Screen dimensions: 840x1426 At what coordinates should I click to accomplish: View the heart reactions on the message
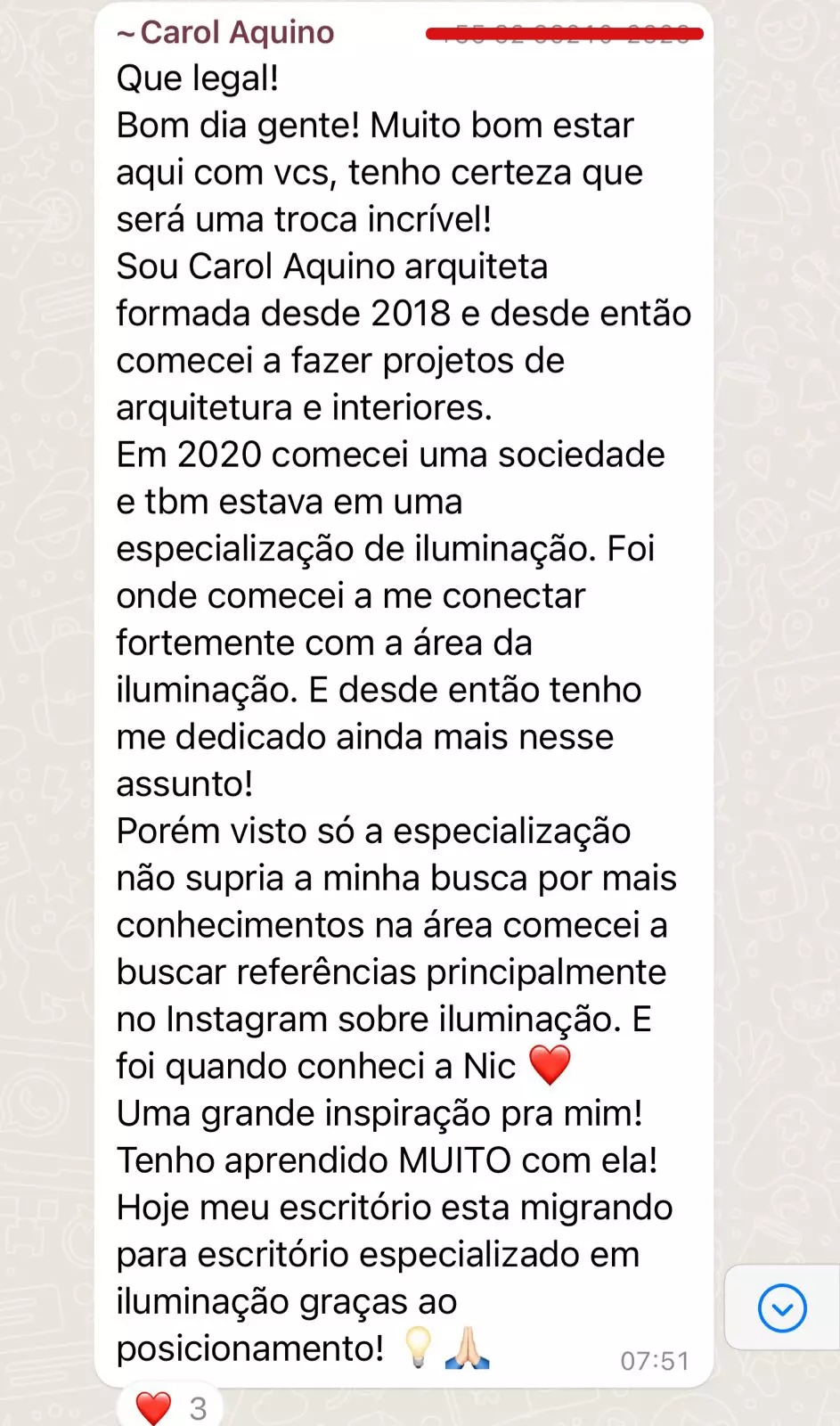tap(170, 1407)
